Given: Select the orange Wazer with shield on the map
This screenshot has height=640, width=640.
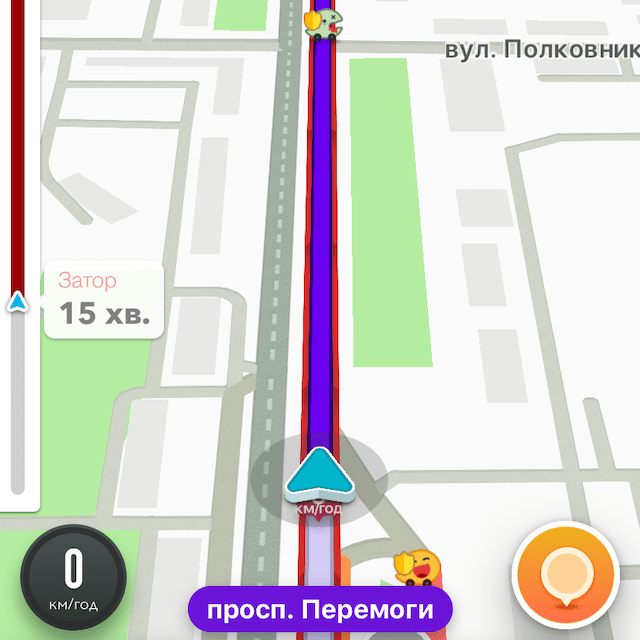Looking at the screenshot, I should 417,569.
